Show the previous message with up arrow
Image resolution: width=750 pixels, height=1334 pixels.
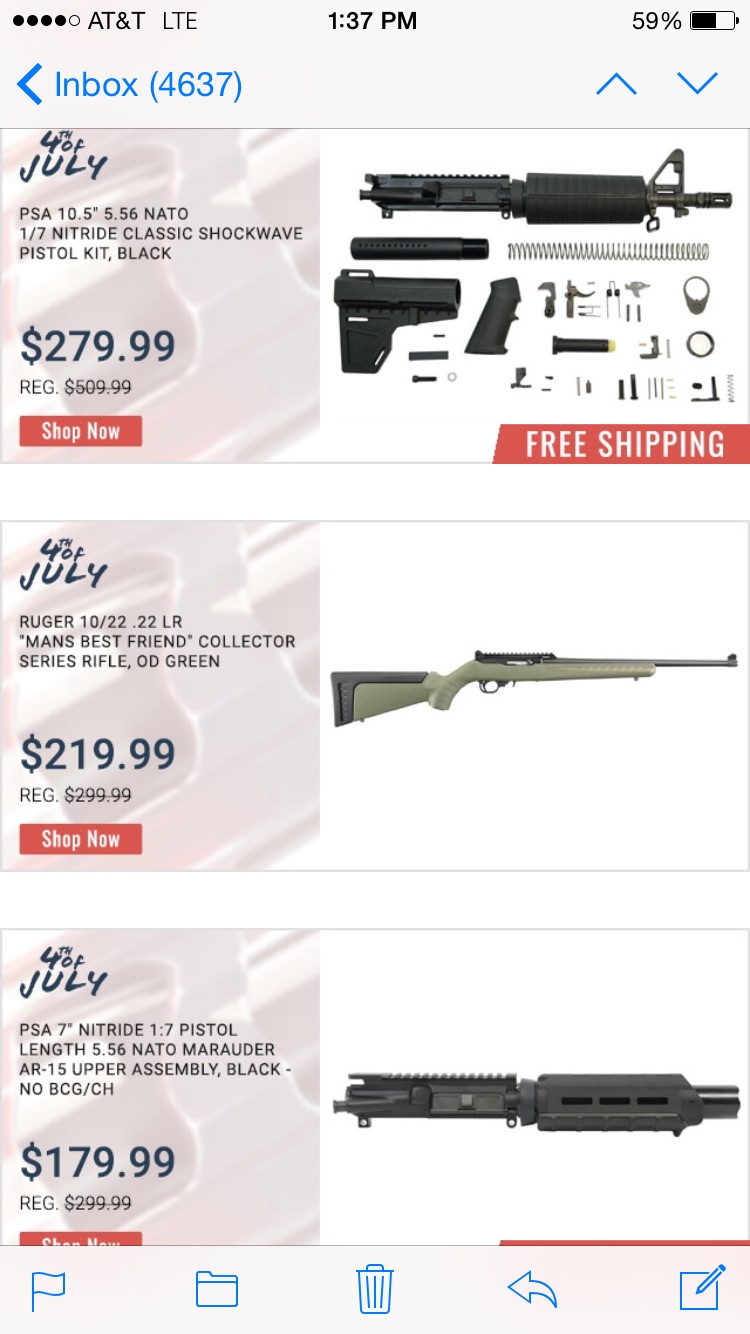(x=616, y=85)
